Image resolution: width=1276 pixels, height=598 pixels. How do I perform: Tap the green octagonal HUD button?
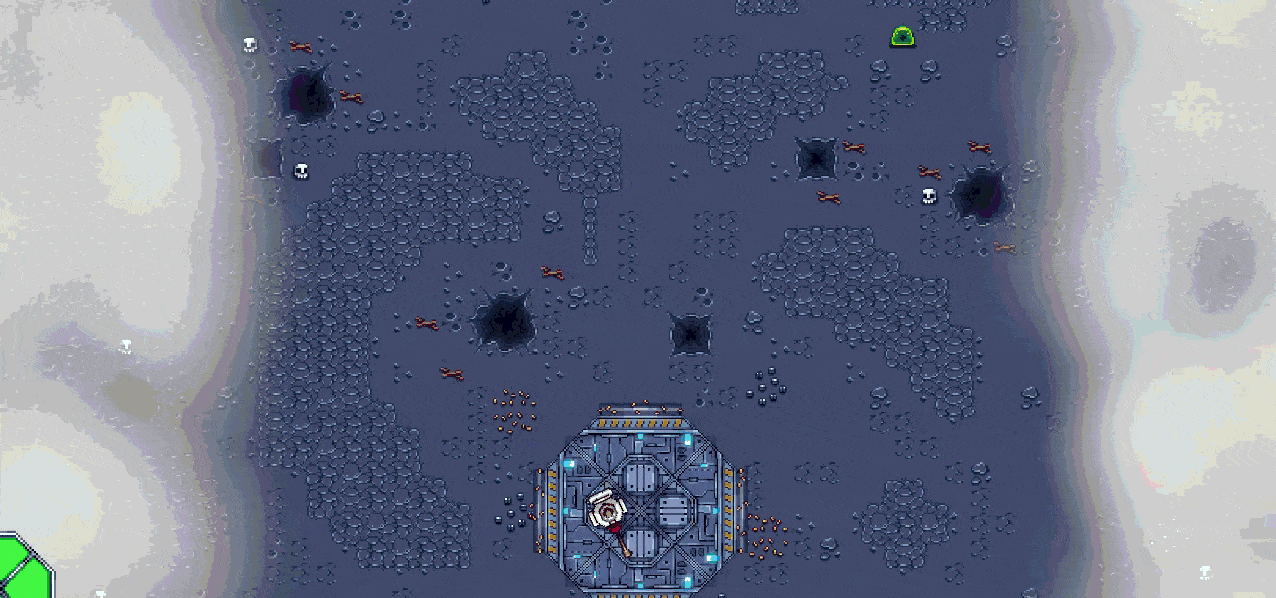tap(20, 570)
